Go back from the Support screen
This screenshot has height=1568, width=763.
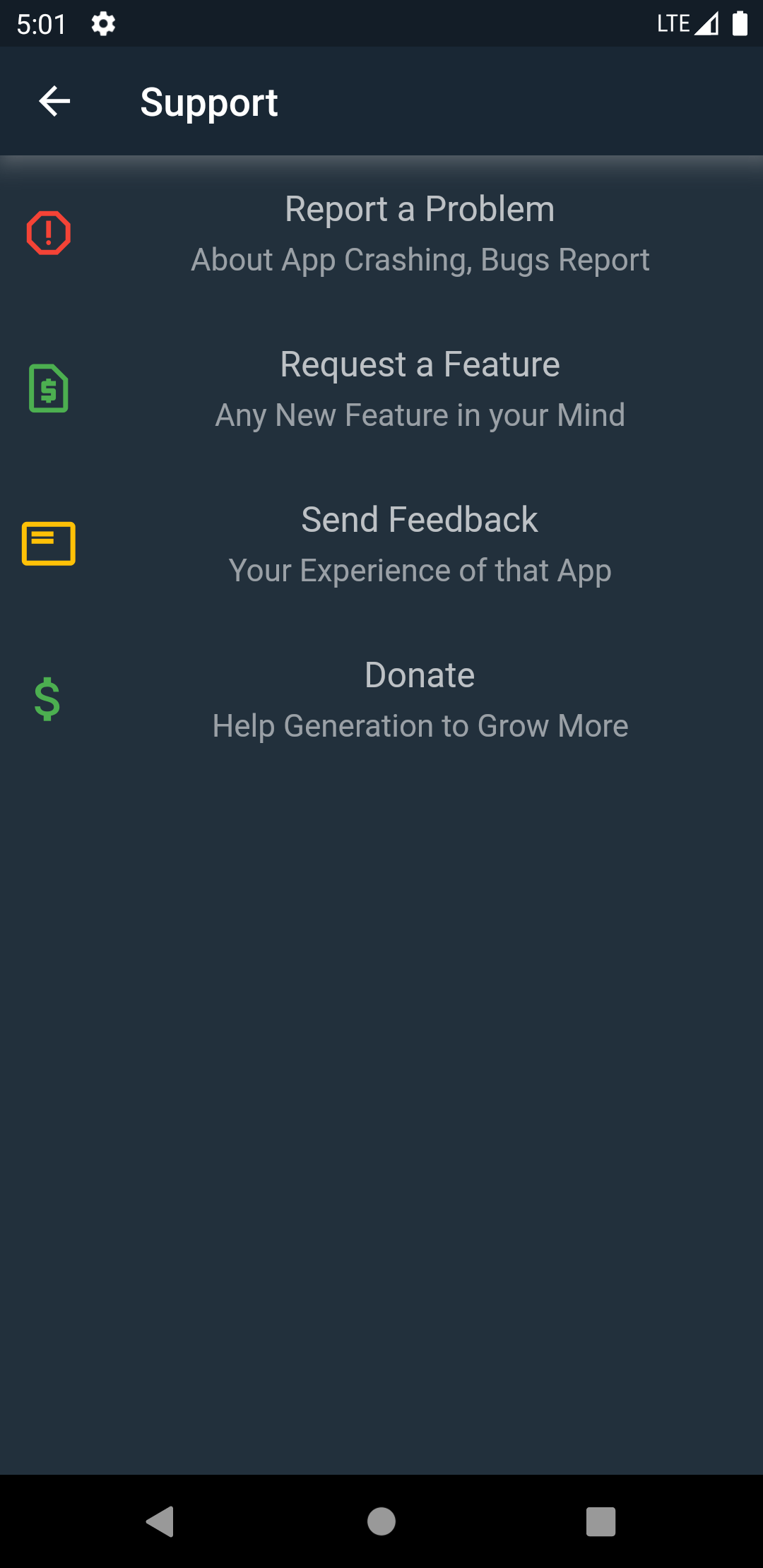(x=54, y=102)
